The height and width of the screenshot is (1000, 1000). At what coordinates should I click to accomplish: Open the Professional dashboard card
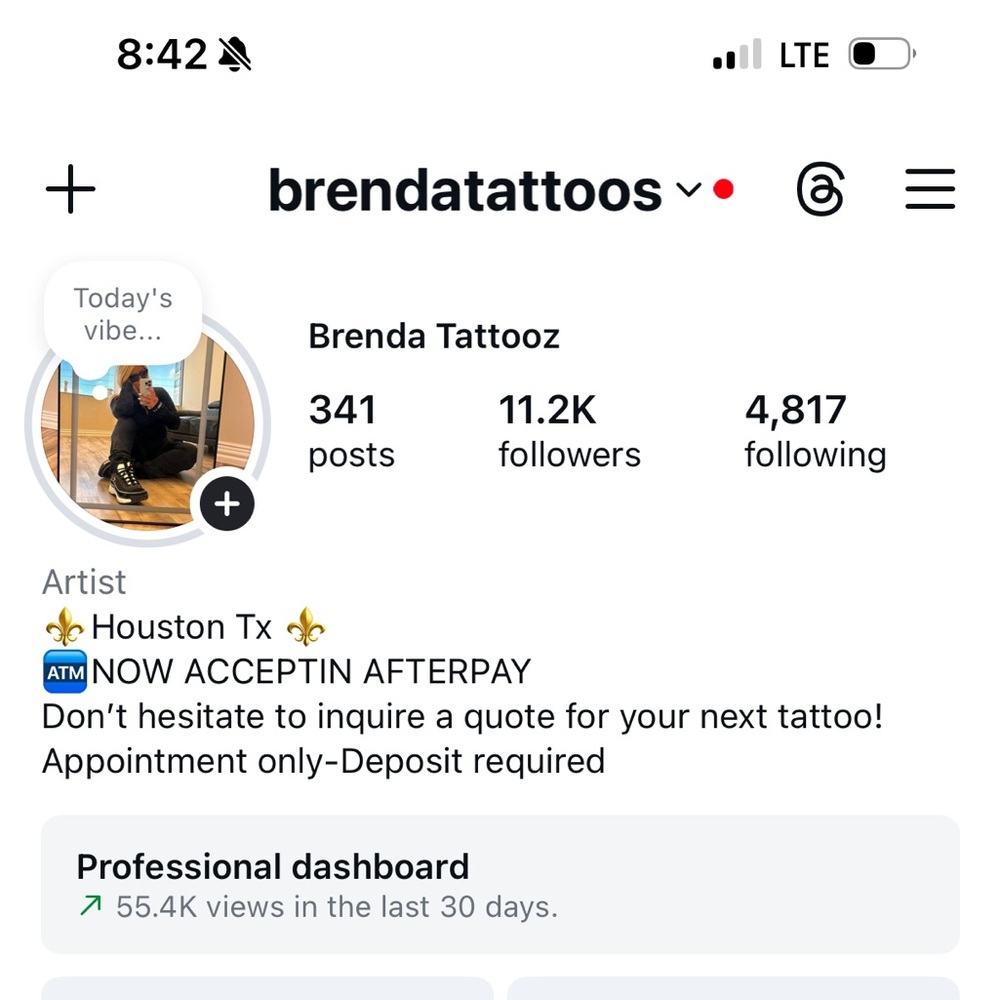(500, 885)
